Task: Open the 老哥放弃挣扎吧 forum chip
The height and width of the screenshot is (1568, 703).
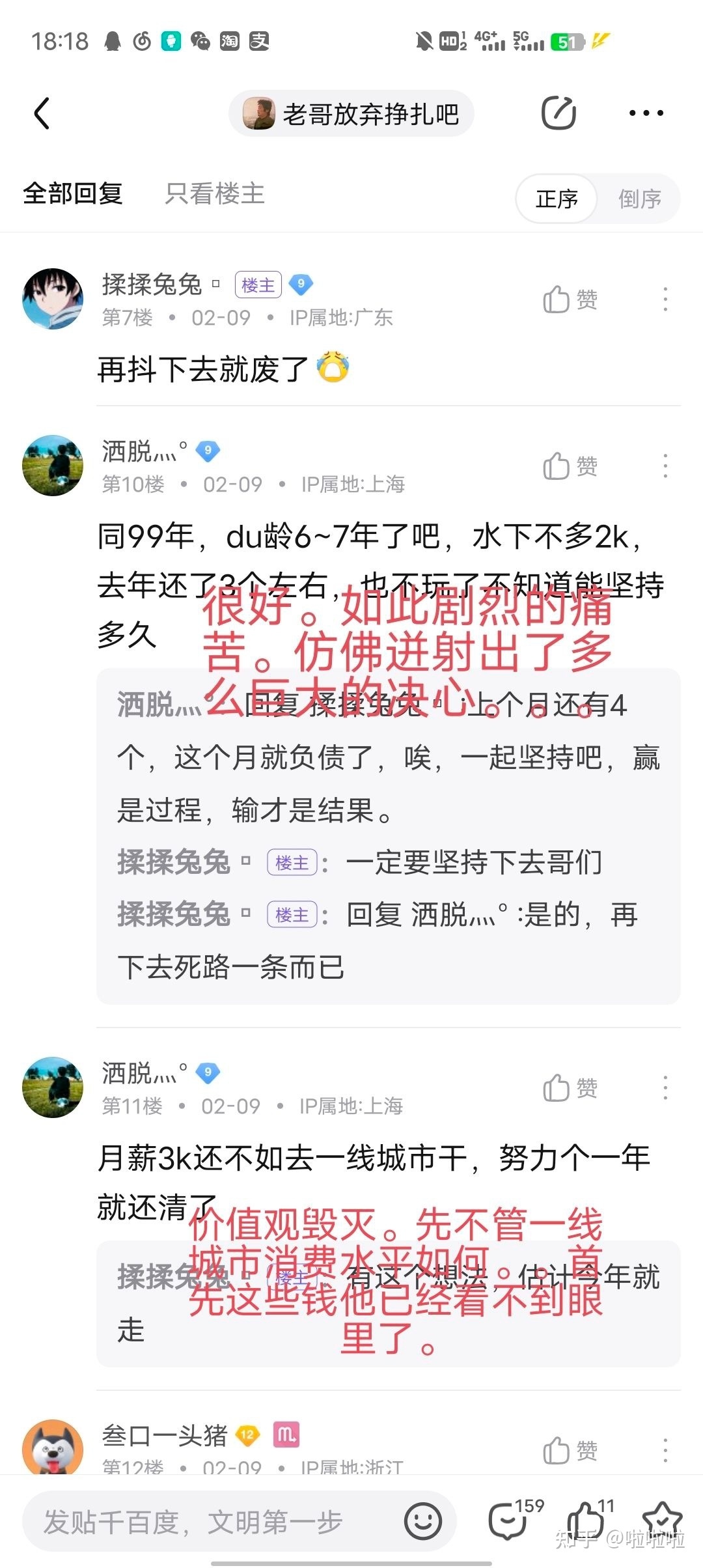Action: coord(351,114)
